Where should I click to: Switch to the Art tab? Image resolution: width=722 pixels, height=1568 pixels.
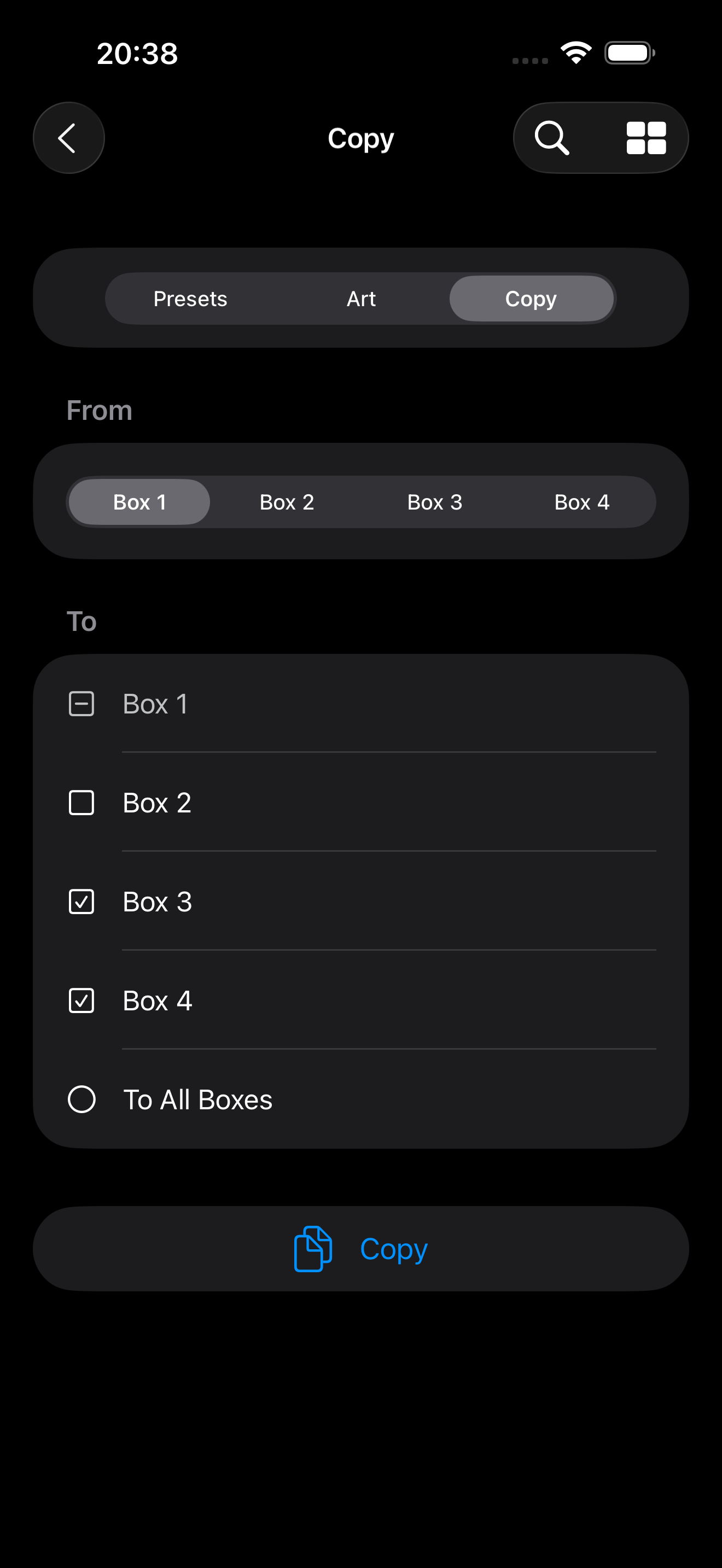[x=361, y=299]
